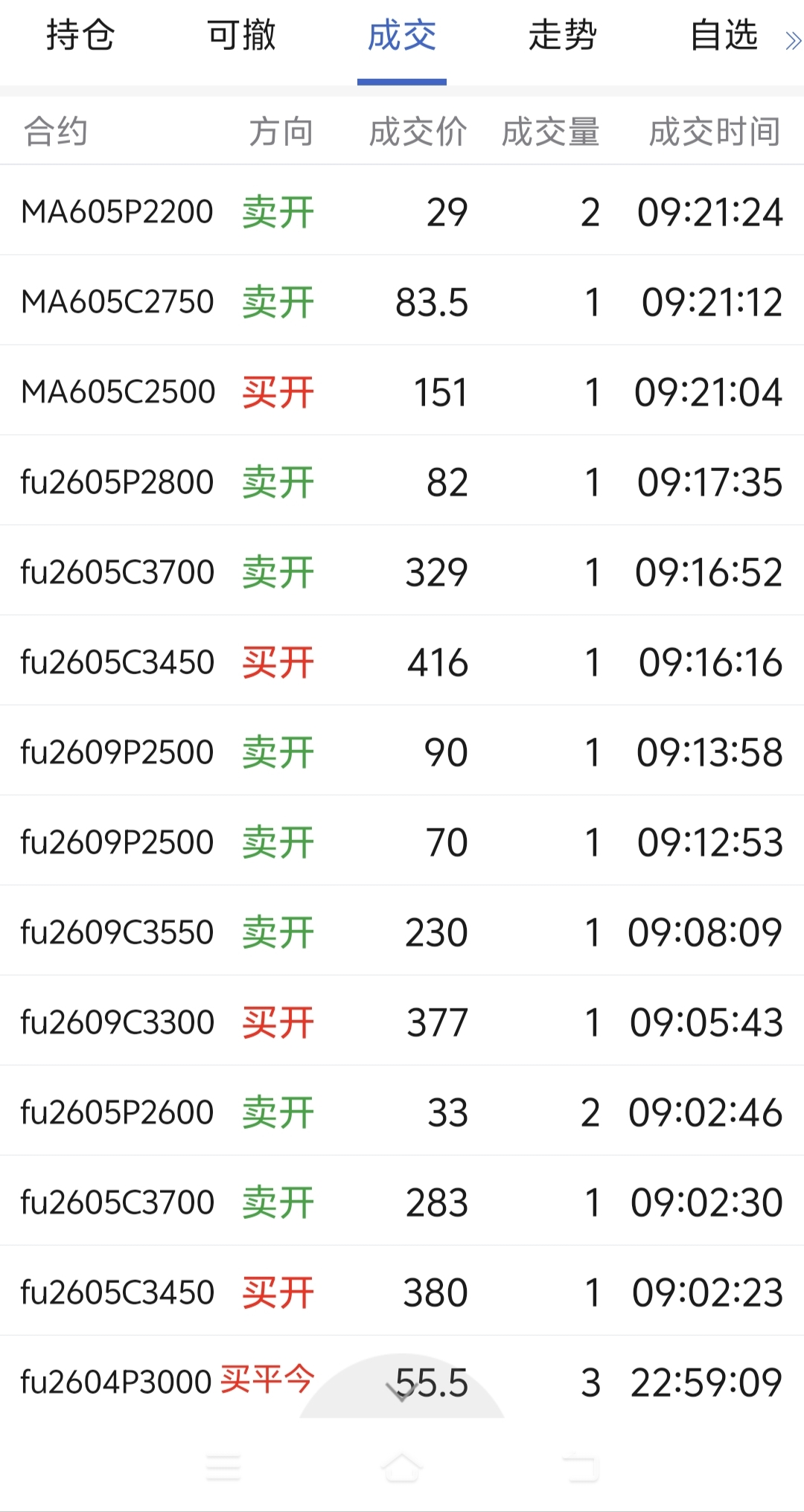
Task: Select the MA605C2500 买开 trade
Action: 402,392
